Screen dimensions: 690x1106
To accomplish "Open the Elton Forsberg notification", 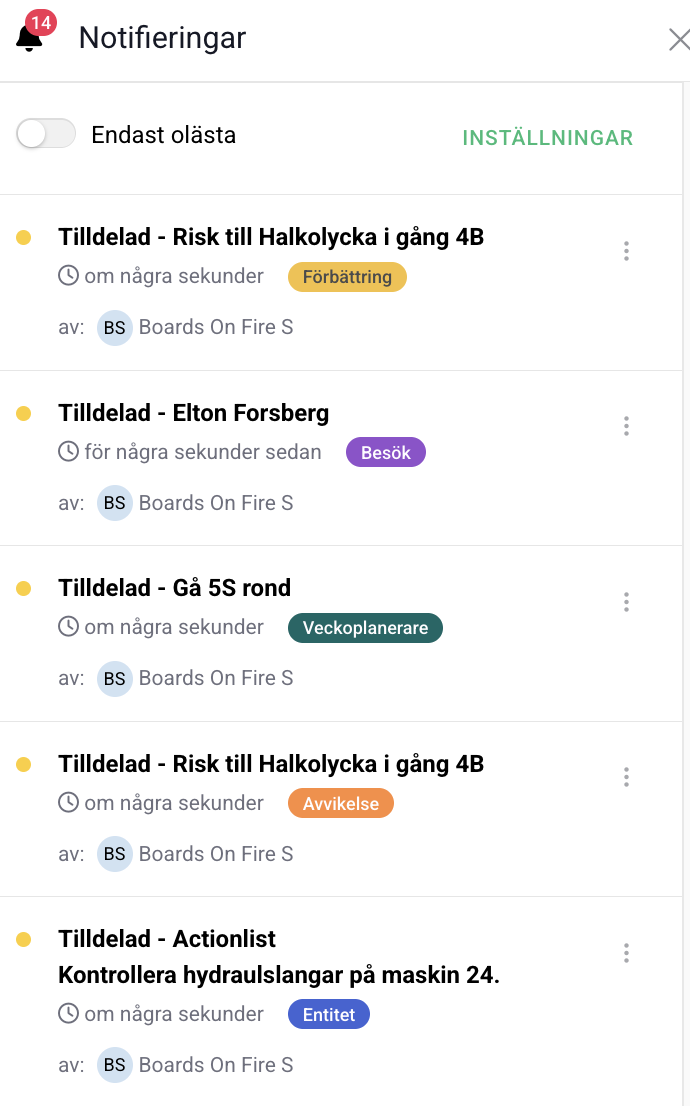I will [194, 413].
